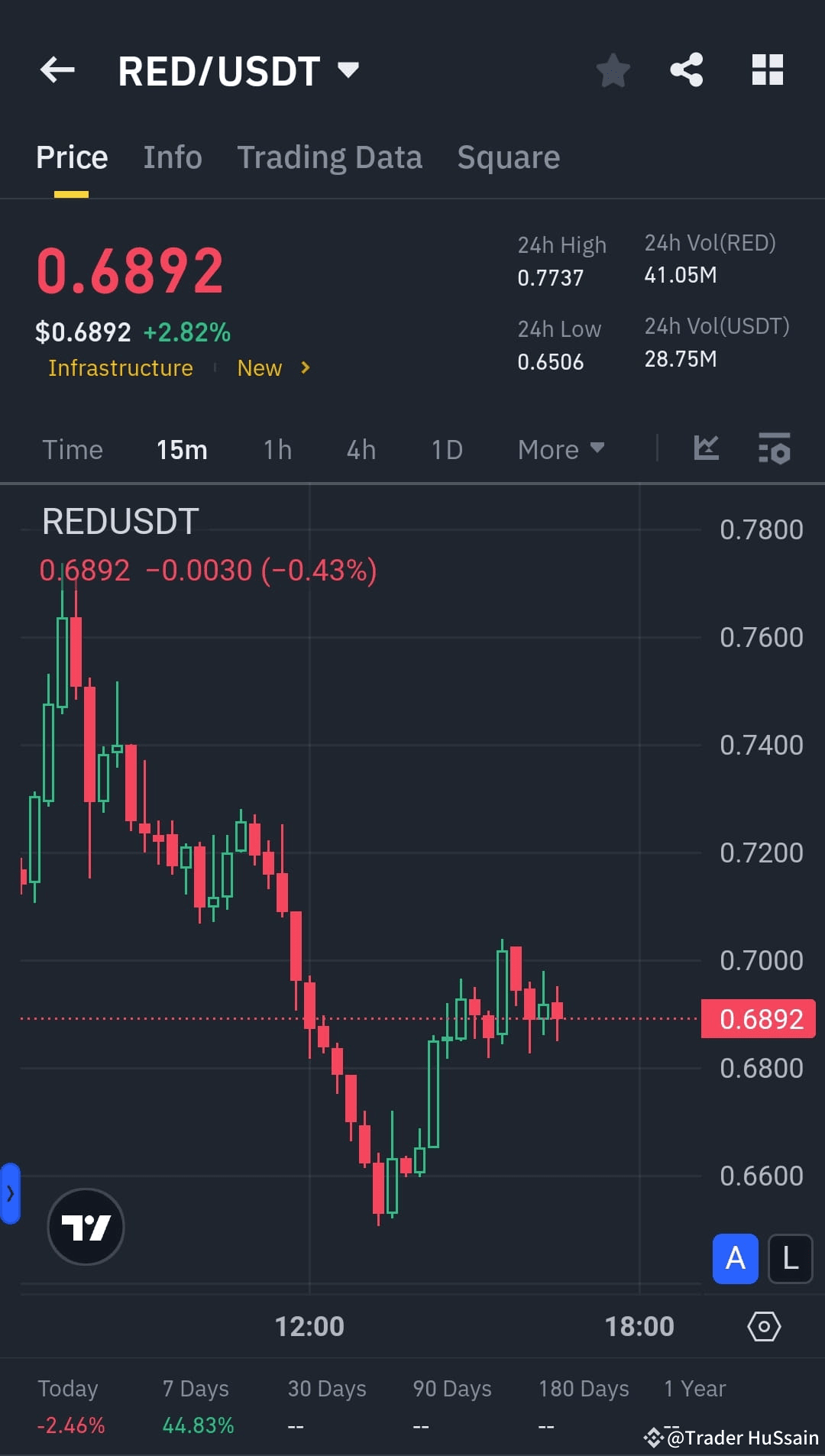Open the grid layout icon top right
This screenshot has width=825, height=1456.
pos(767,70)
